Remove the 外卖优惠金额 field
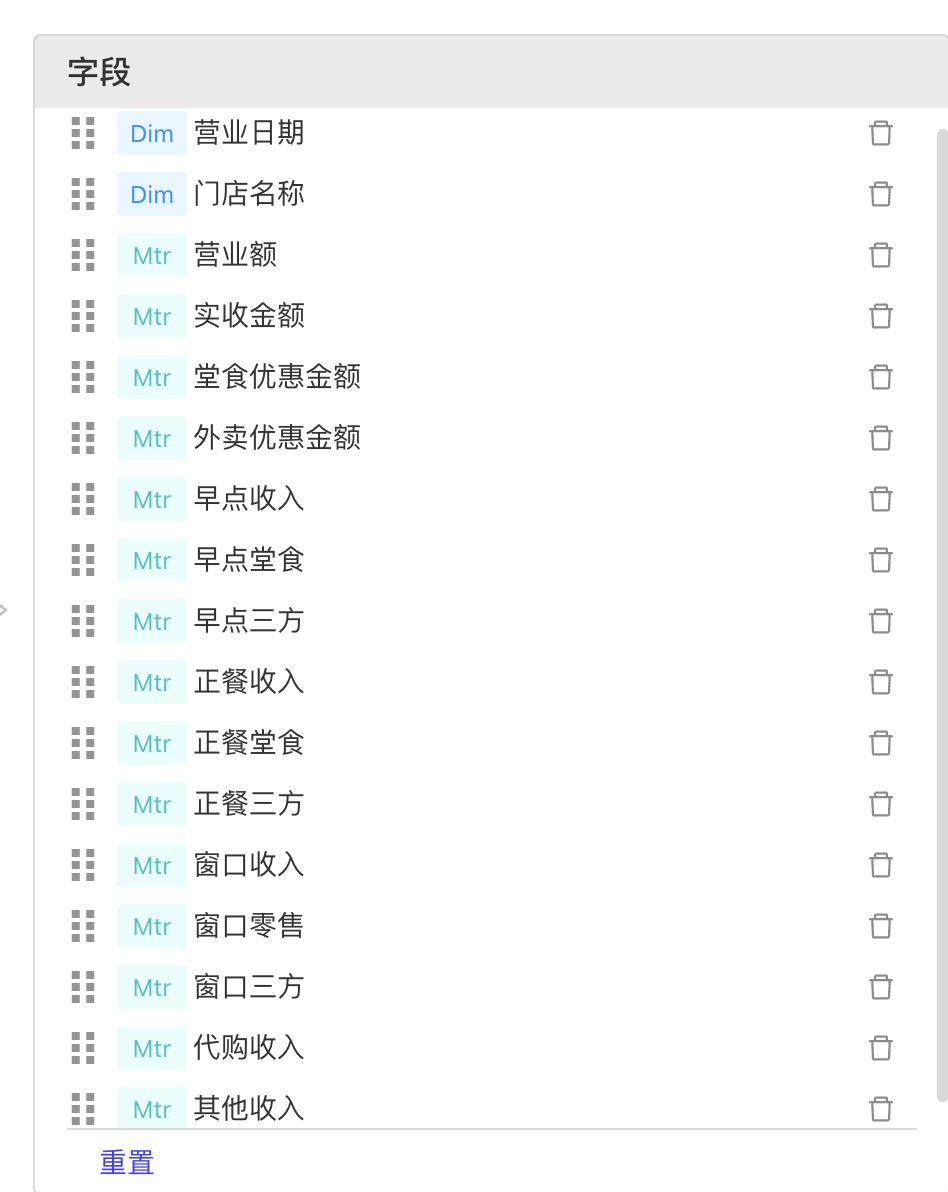948x1192 pixels. [880, 438]
